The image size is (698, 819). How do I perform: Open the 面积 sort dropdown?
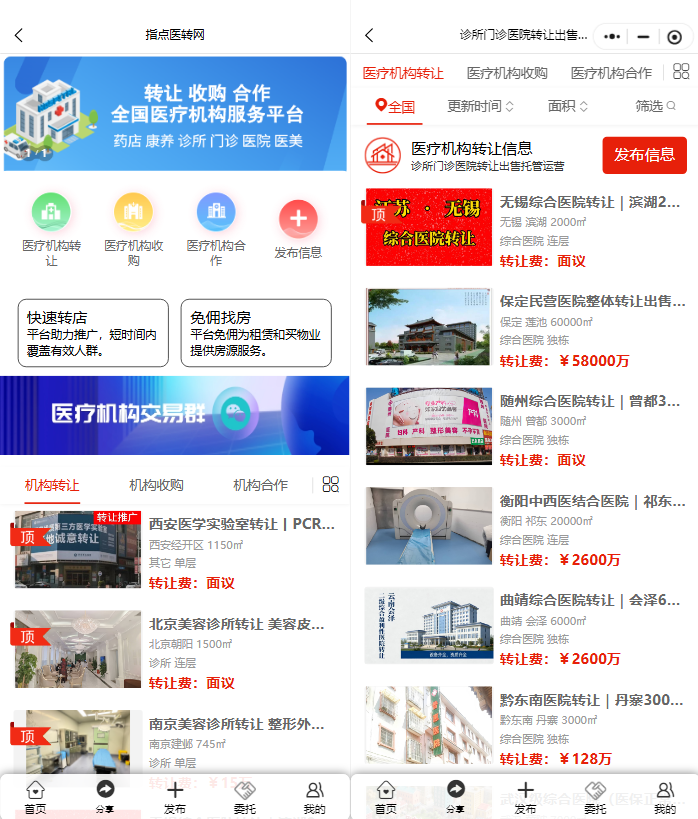(x=568, y=106)
